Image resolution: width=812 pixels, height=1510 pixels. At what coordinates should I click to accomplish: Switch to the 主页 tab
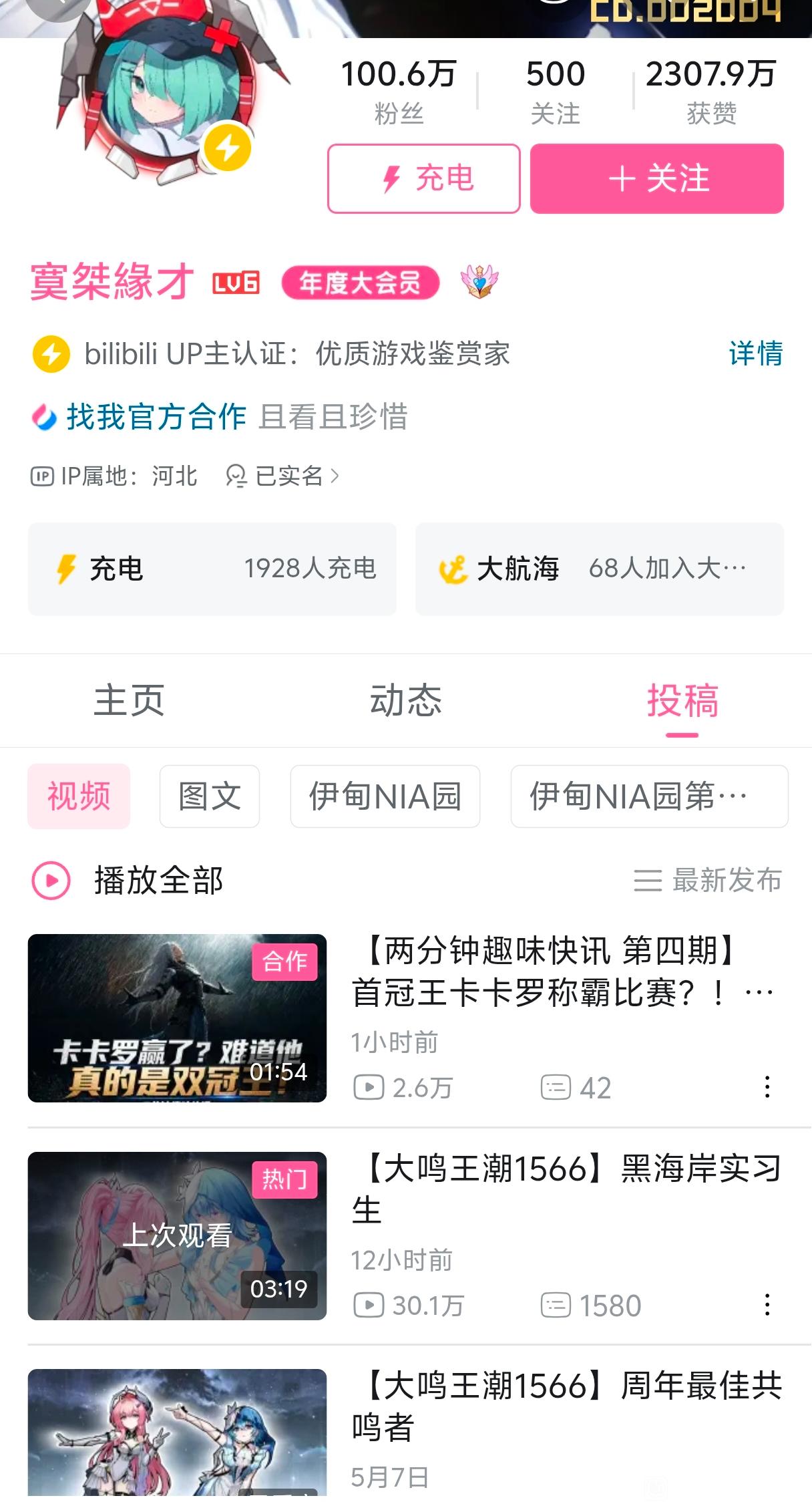[129, 700]
